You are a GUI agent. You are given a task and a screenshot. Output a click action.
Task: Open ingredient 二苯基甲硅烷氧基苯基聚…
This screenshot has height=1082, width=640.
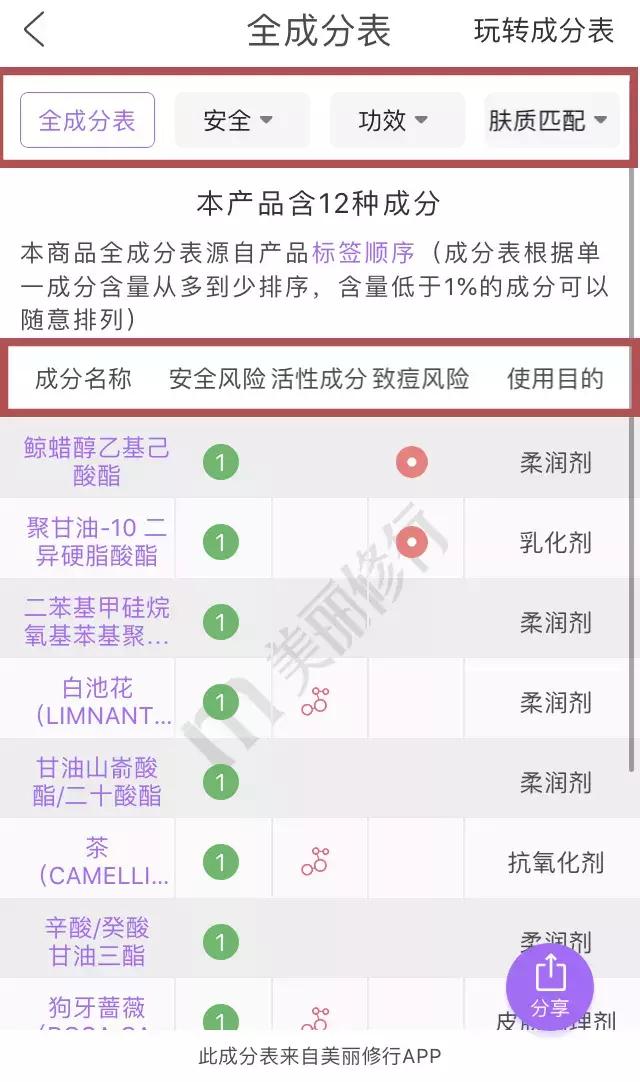(97, 622)
